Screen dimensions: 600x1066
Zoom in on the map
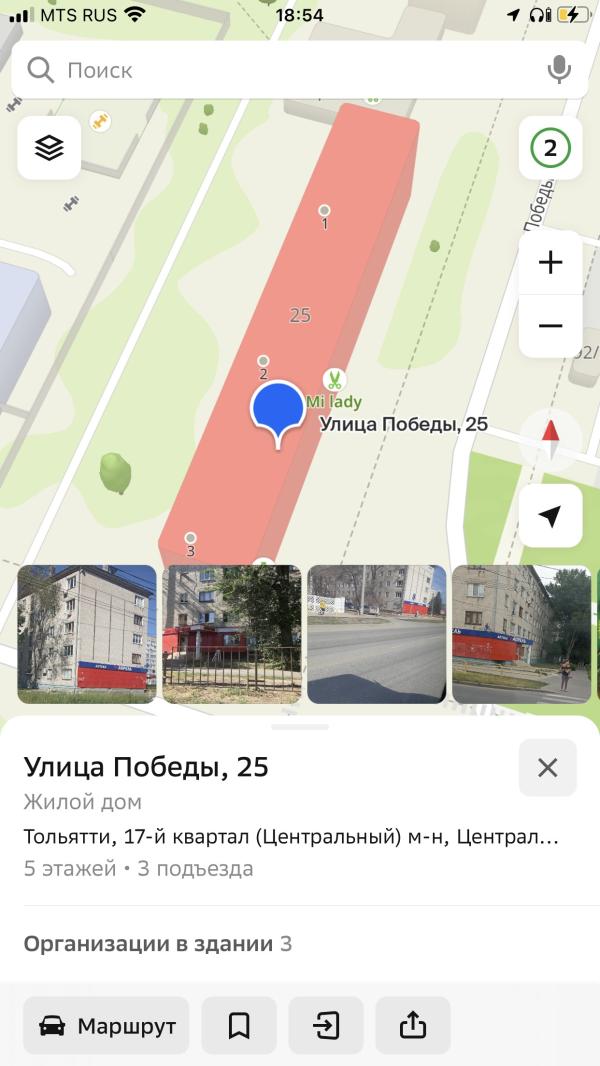point(550,263)
